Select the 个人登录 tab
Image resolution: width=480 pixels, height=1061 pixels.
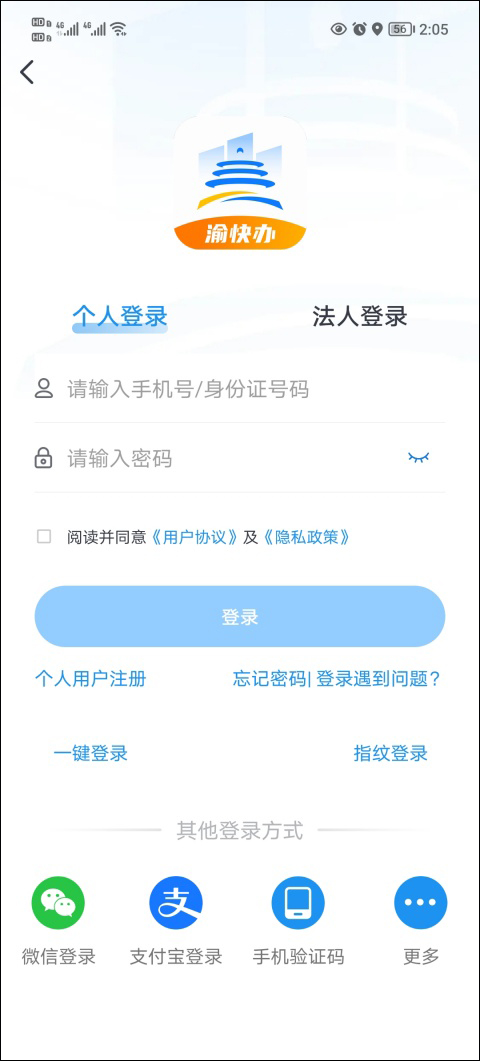120,316
